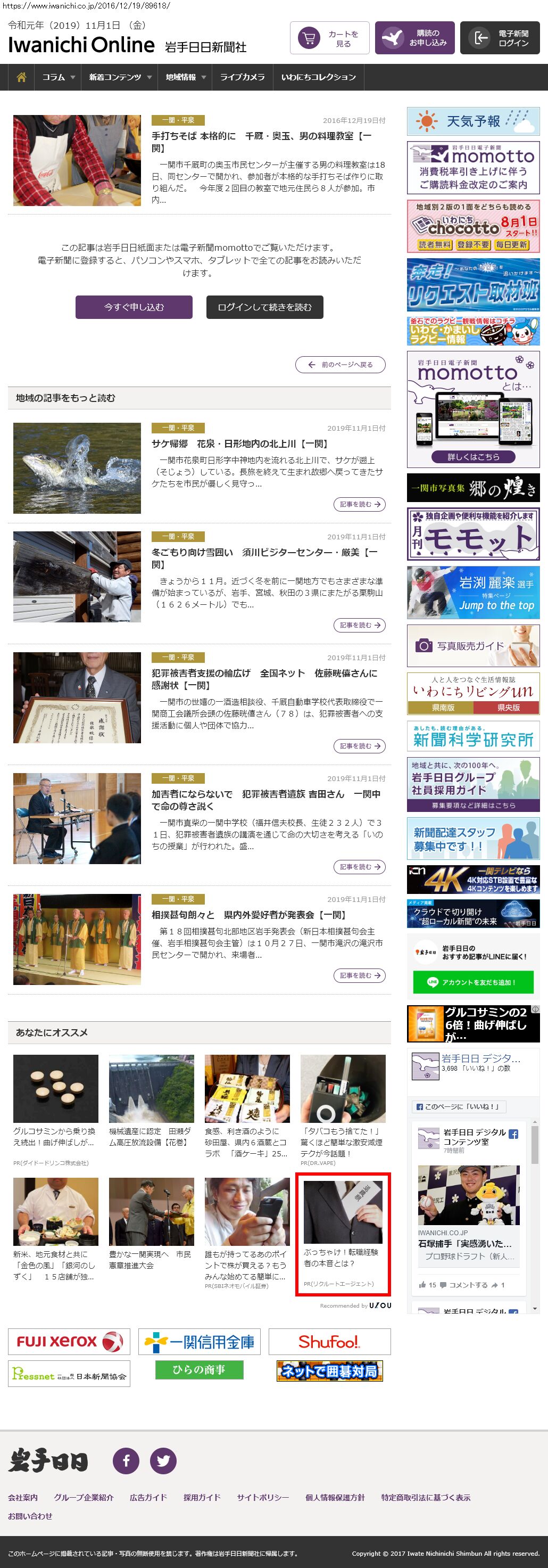
Task: Open the Facebook icon in footer
Action: coord(126,1460)
